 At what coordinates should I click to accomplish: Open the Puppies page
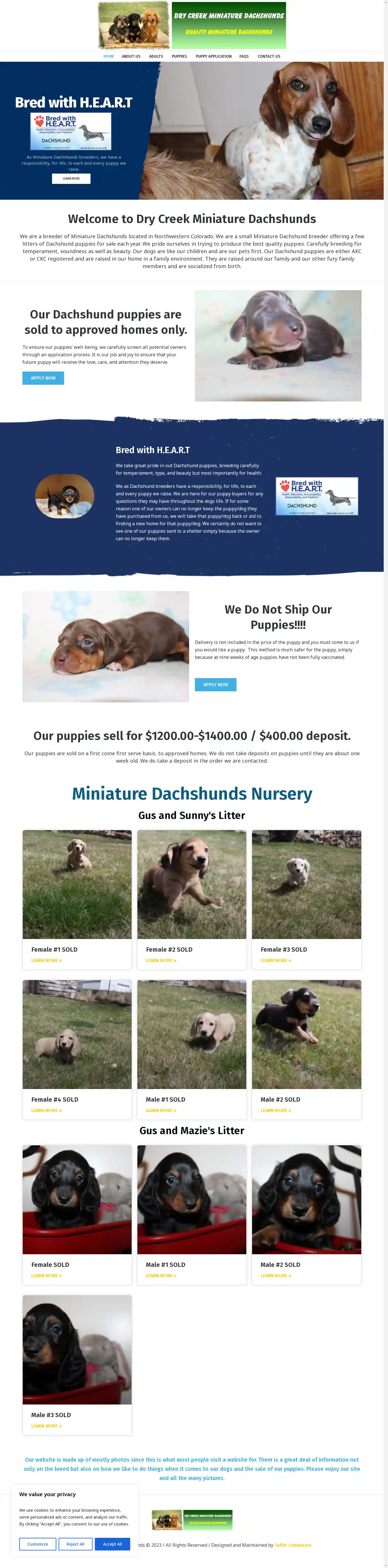(179, 57)
